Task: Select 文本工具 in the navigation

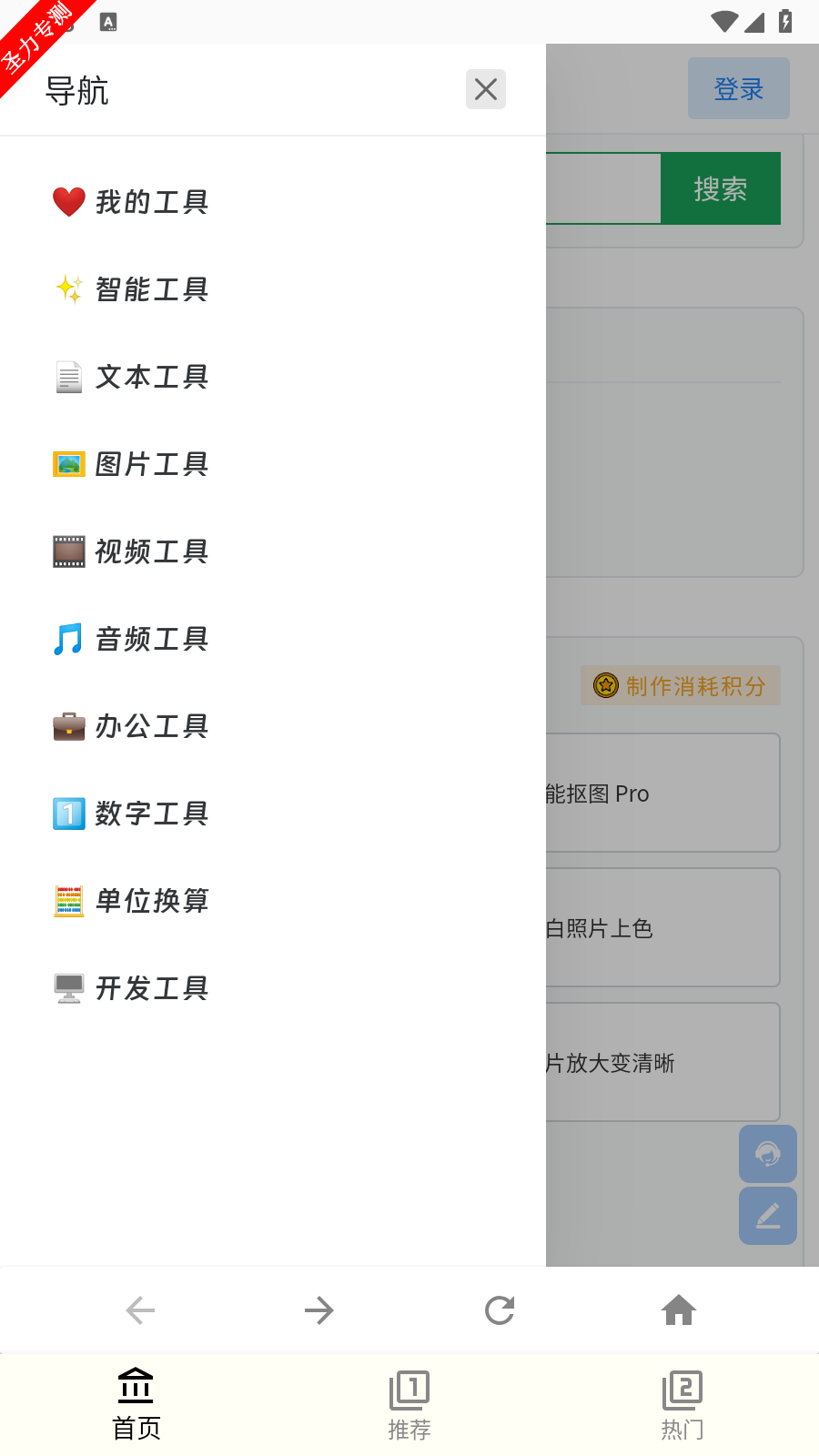Action: pyautogui.click(x=131, y=377)
